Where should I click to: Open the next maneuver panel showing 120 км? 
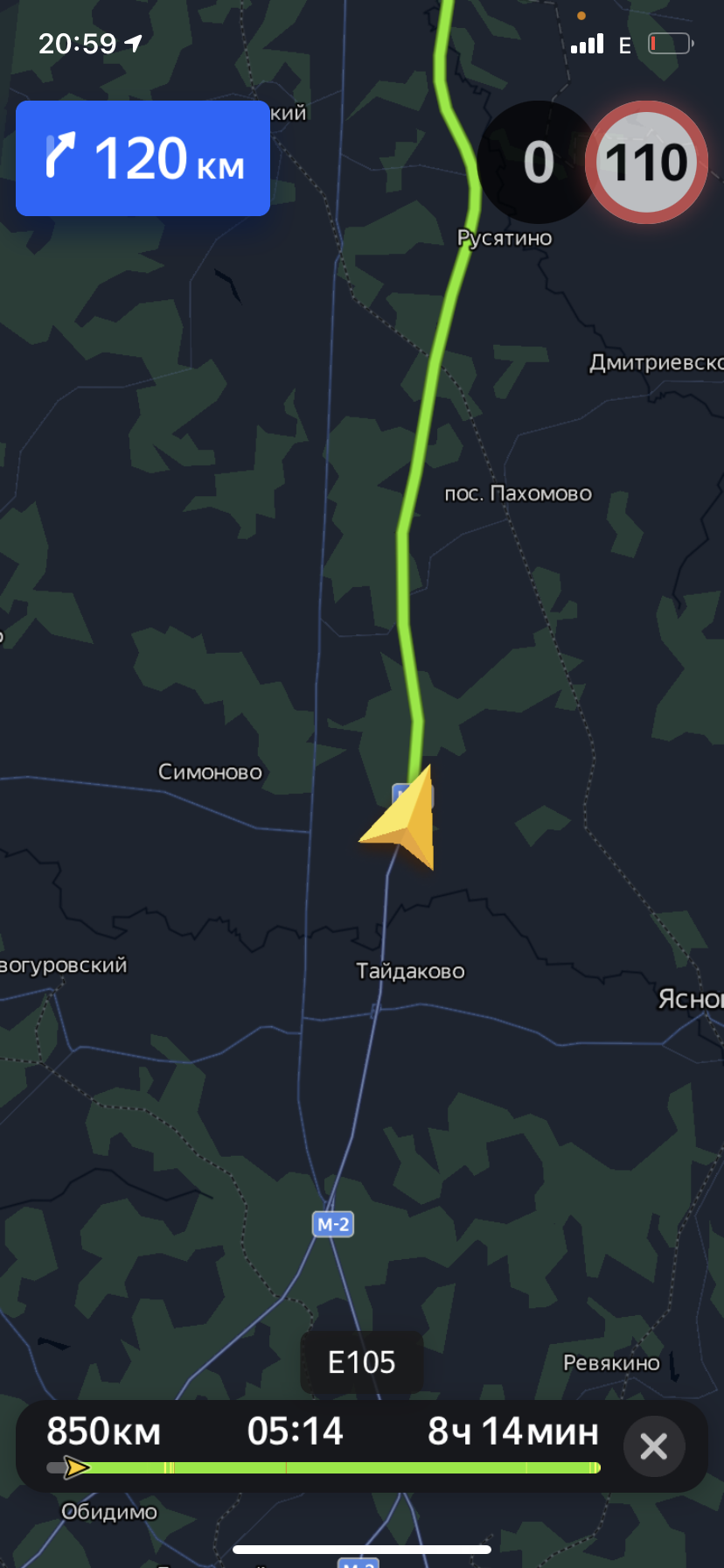143,158
